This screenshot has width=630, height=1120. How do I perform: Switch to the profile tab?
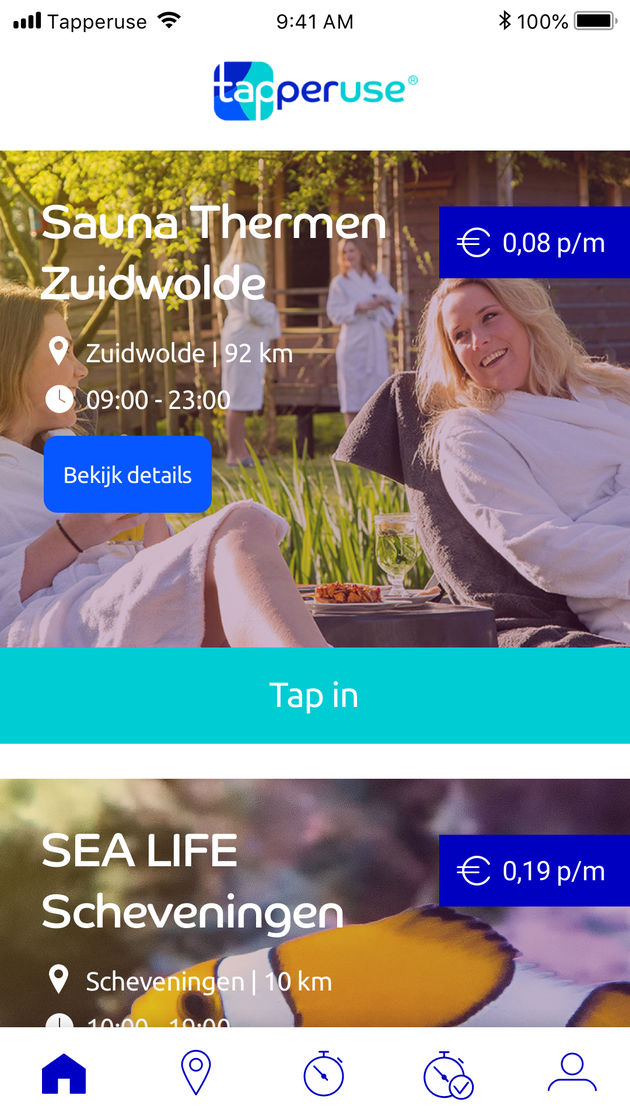click(572, 1074)
